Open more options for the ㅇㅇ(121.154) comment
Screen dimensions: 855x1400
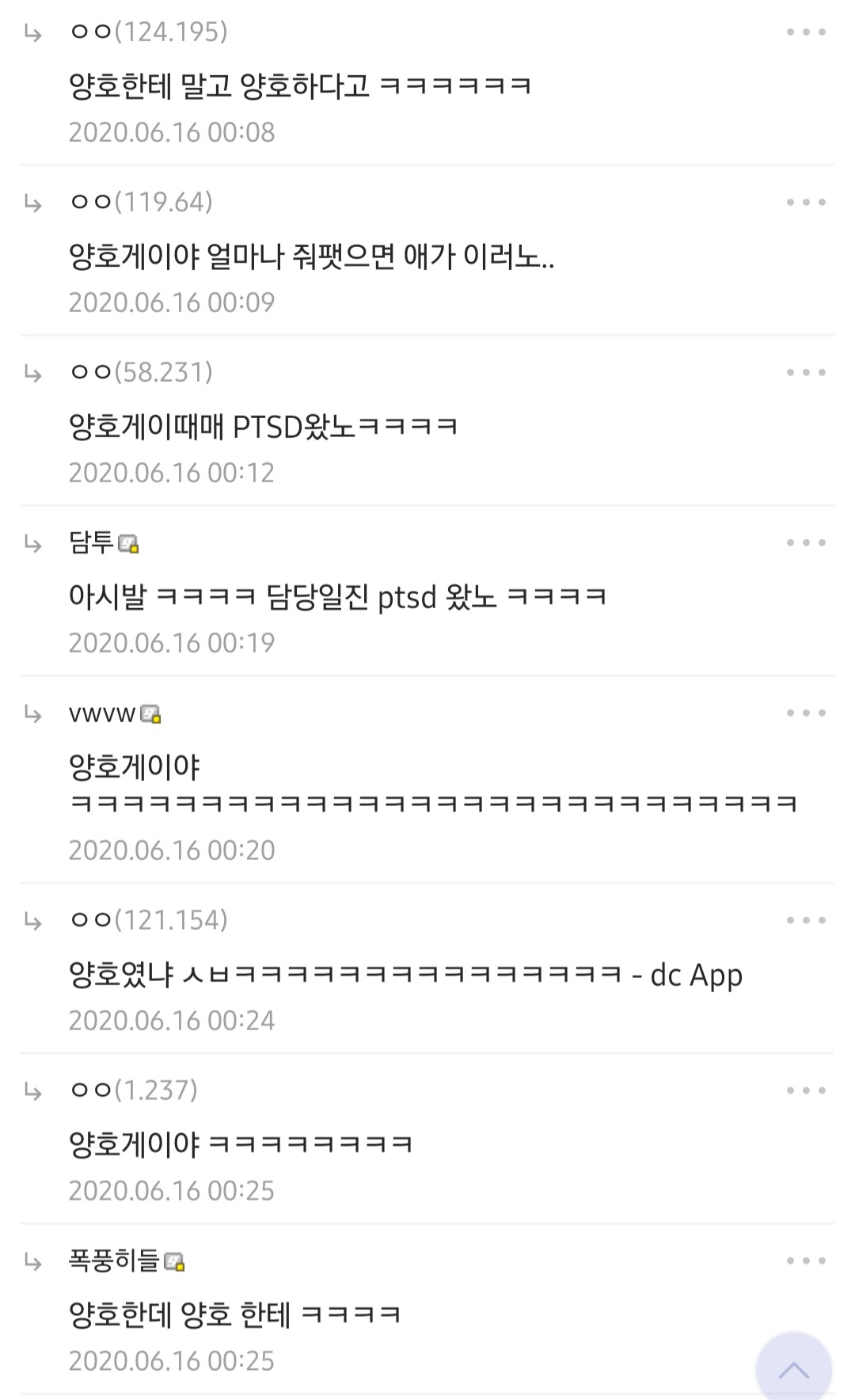806,921
